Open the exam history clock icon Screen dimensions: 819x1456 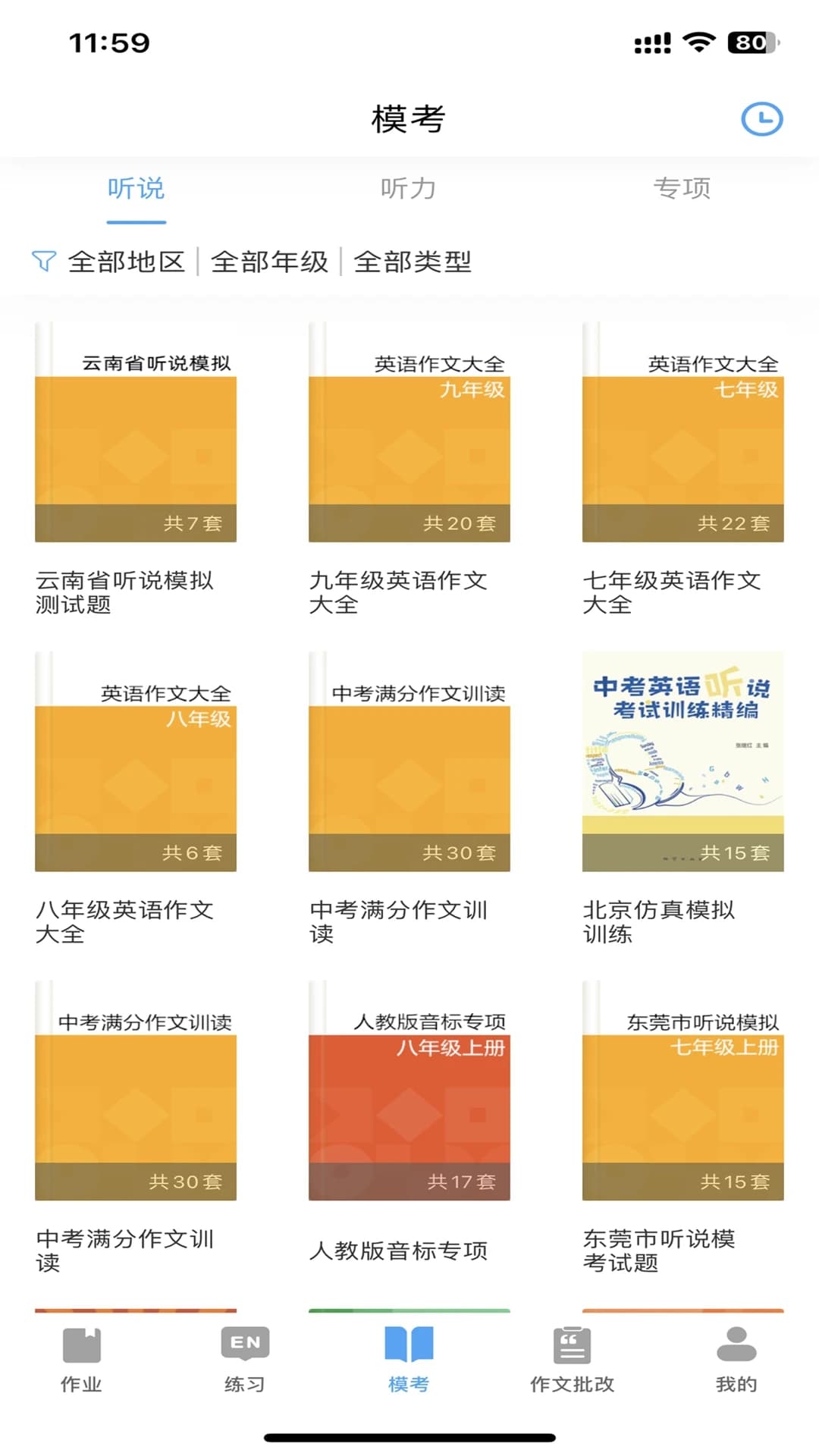[761, 118]
